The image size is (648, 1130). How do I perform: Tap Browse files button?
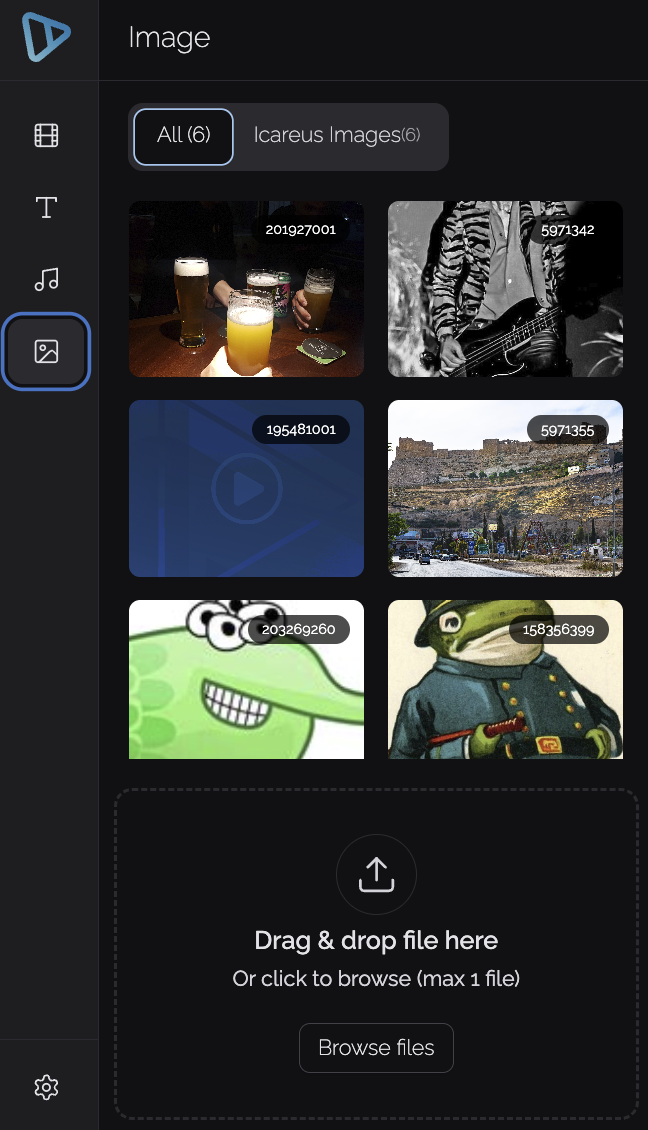[376, 1048]
